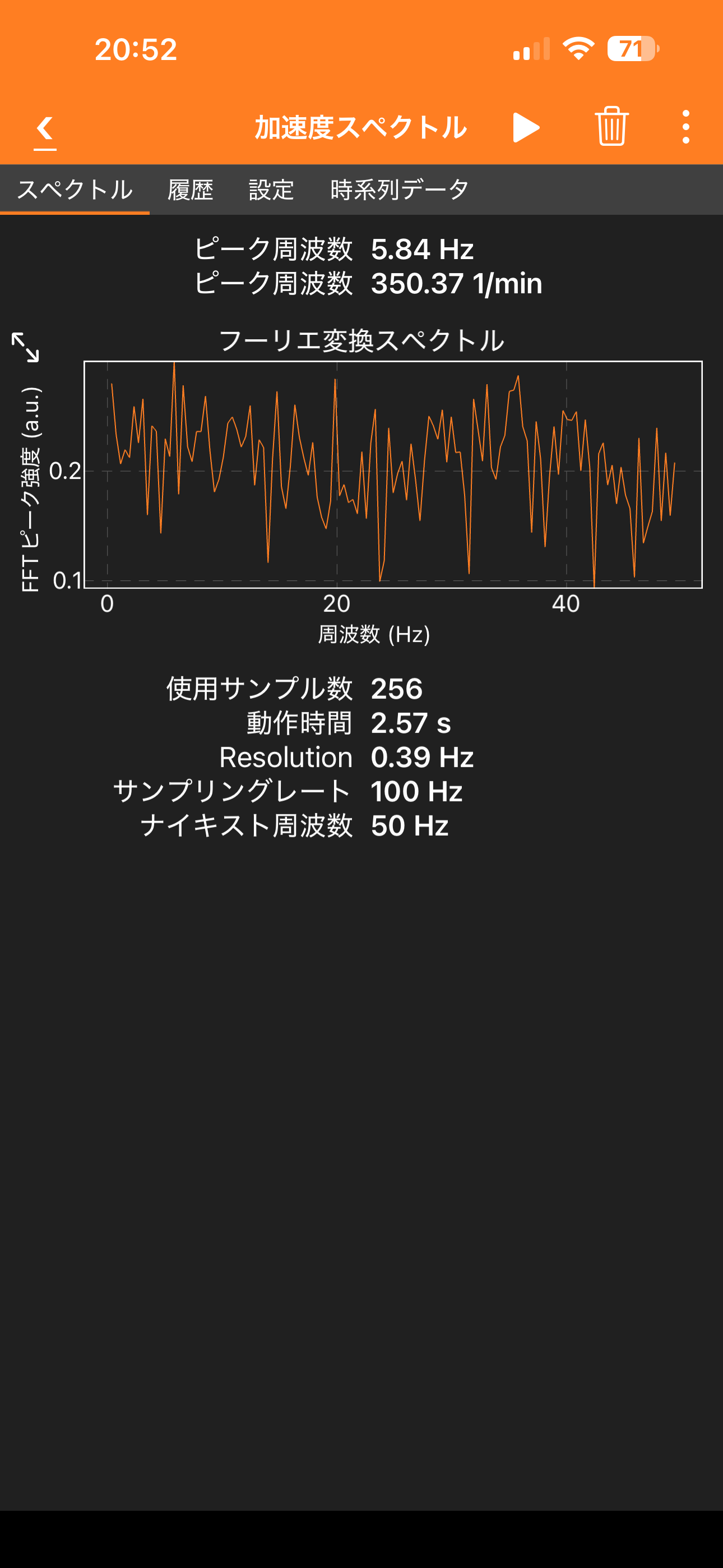Screen dimensions: 723x1568
Task: Select the 時系列データ tab
Action: pos(399,190)
